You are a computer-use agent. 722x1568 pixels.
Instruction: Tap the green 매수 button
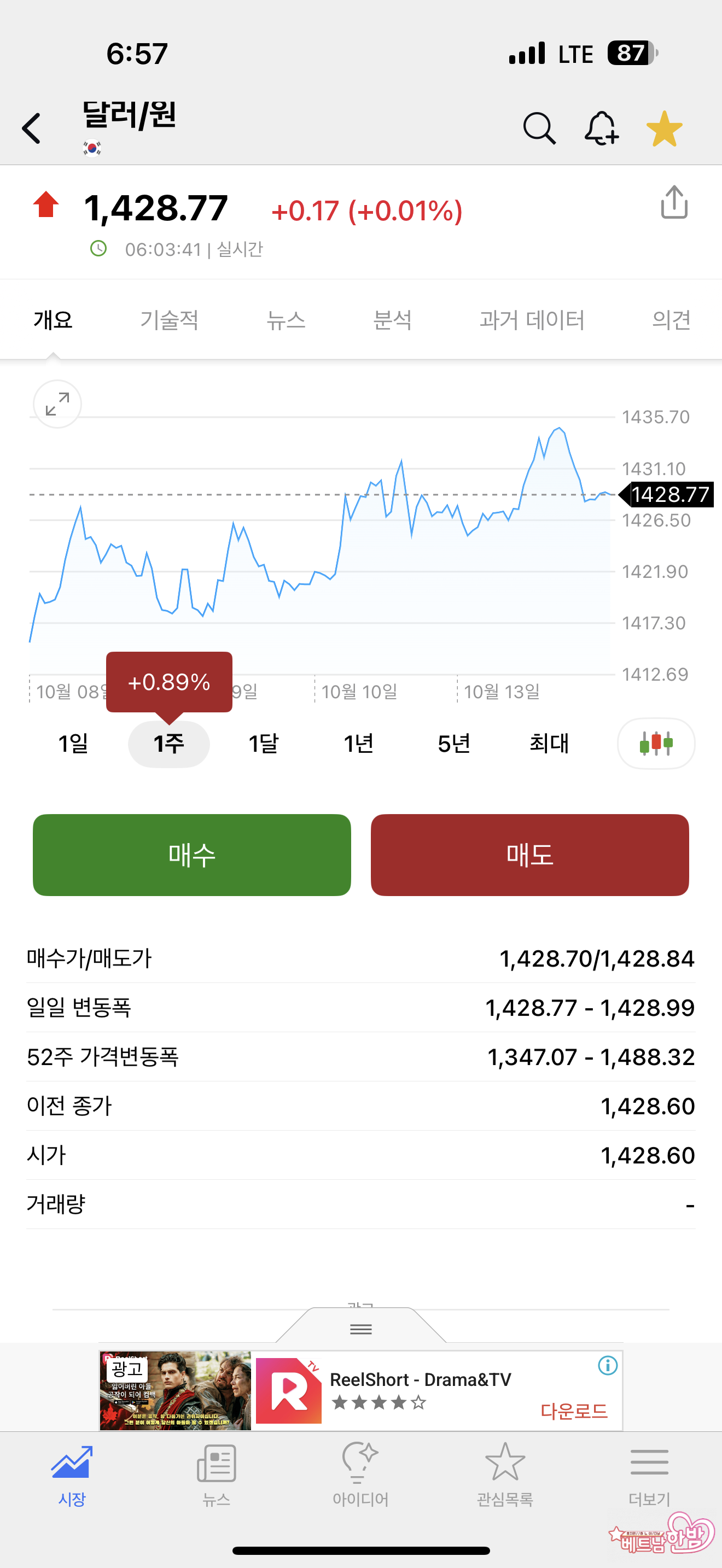192,855
